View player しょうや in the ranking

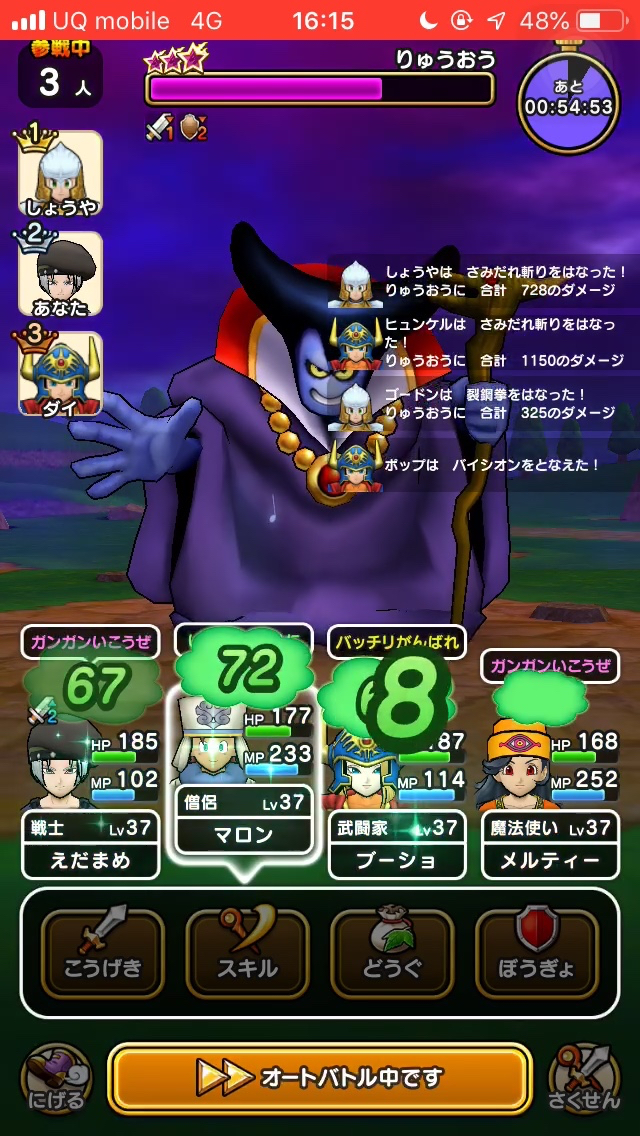pos(60,173)
